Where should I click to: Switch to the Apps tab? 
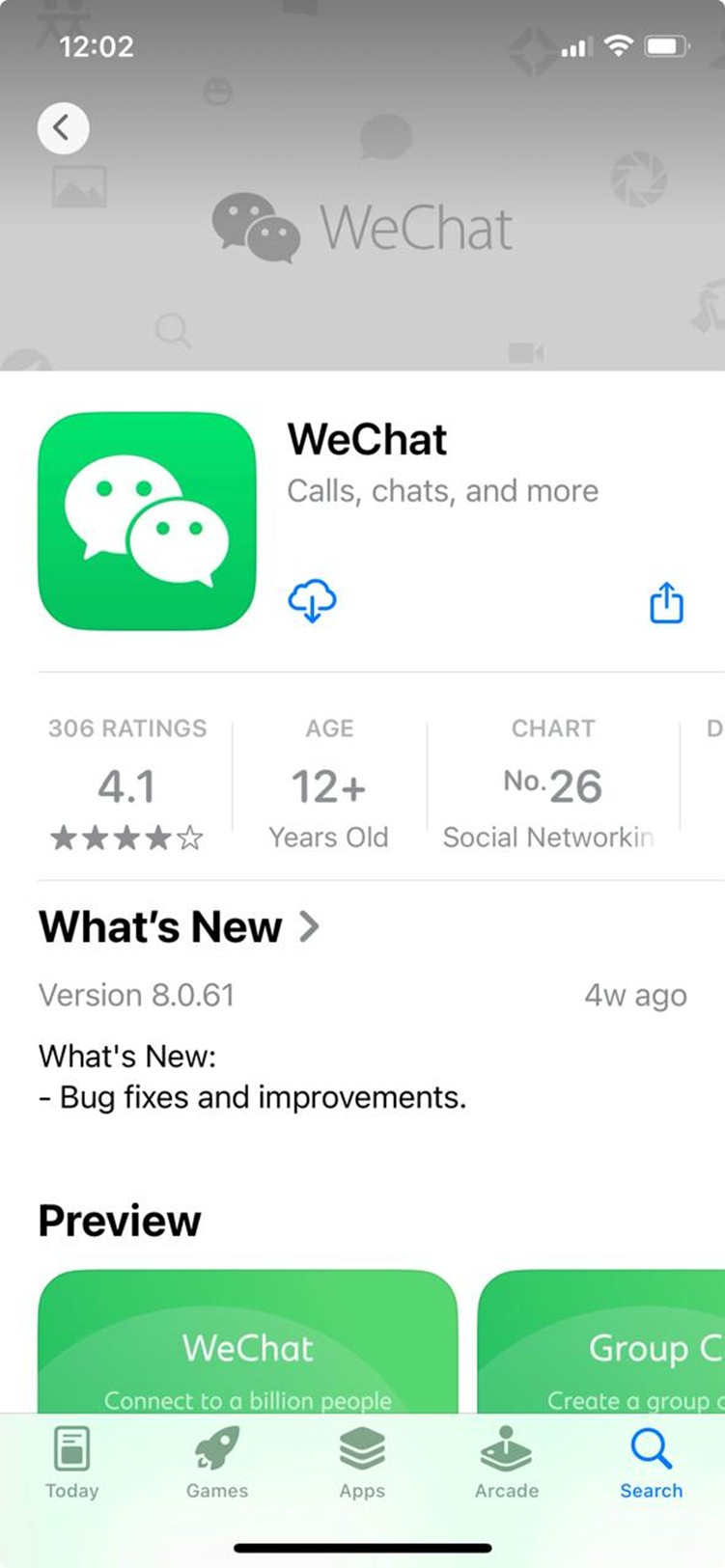tap(362, 1462)
